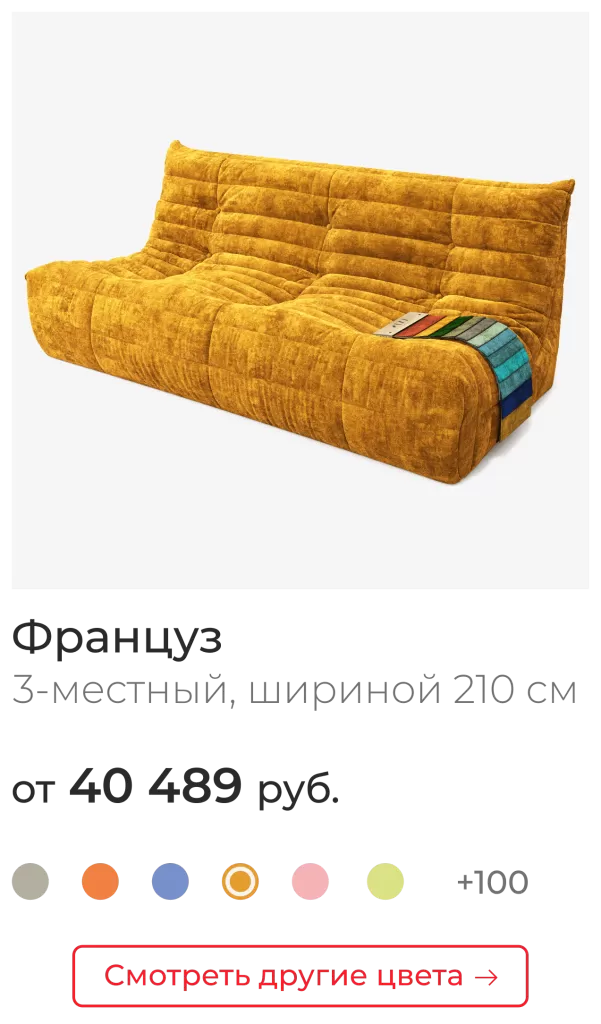Show the +100 more colors
The height and width of the screenshot is (1024, 601).
(491, 883)
